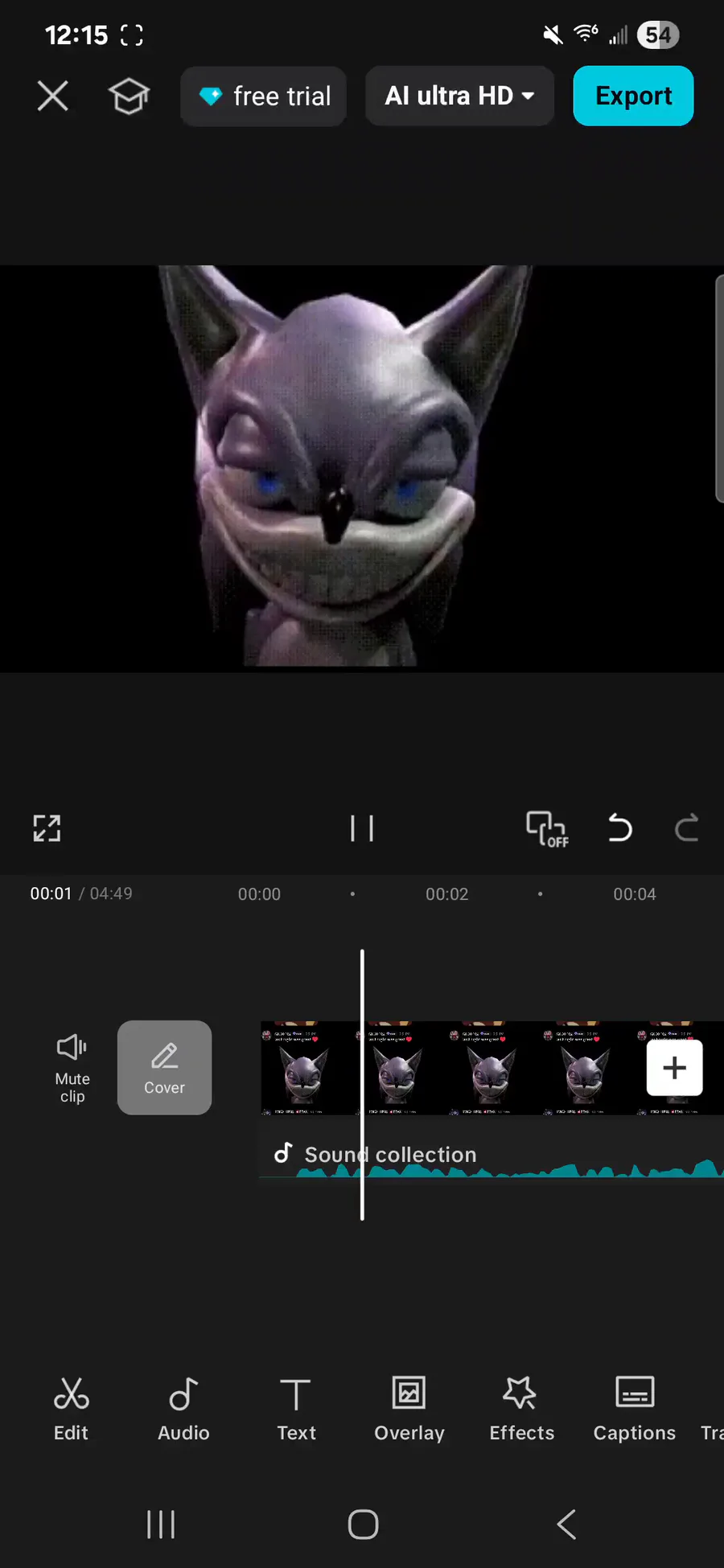Open the Effects tool
724x1568 pixels.
(521, 1409)
